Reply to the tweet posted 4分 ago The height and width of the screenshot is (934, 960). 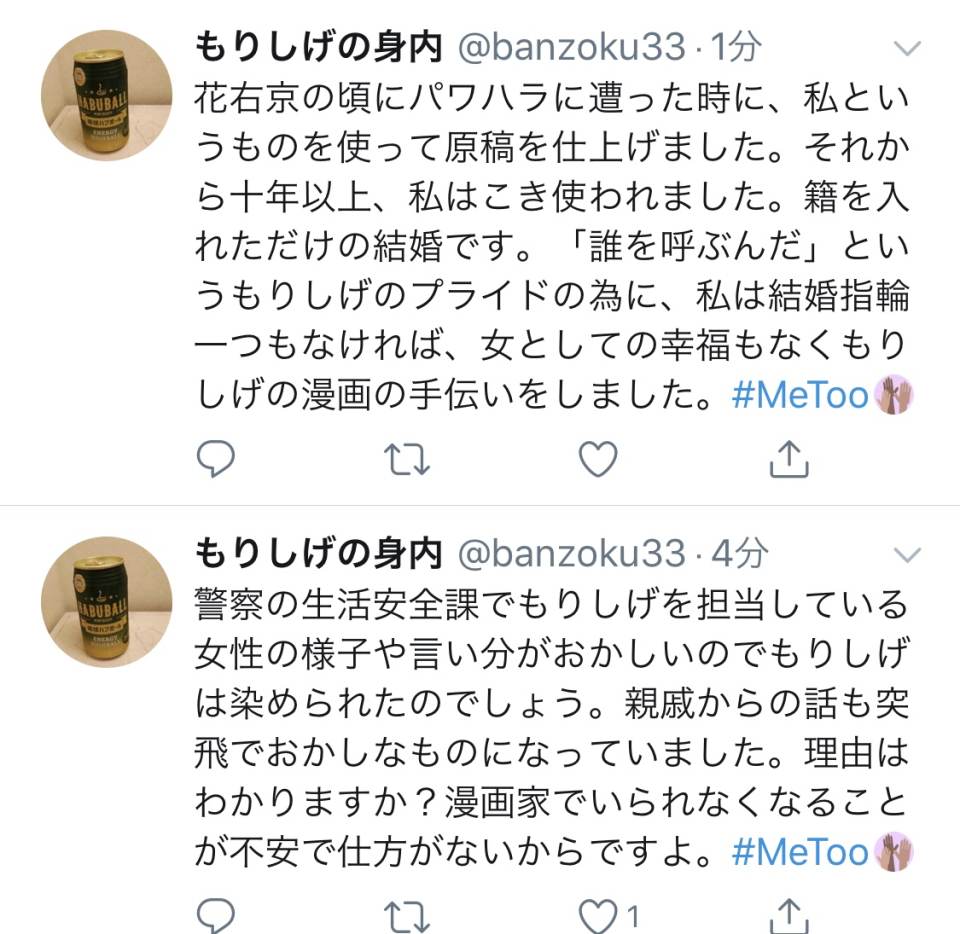(x=215, y=913)
